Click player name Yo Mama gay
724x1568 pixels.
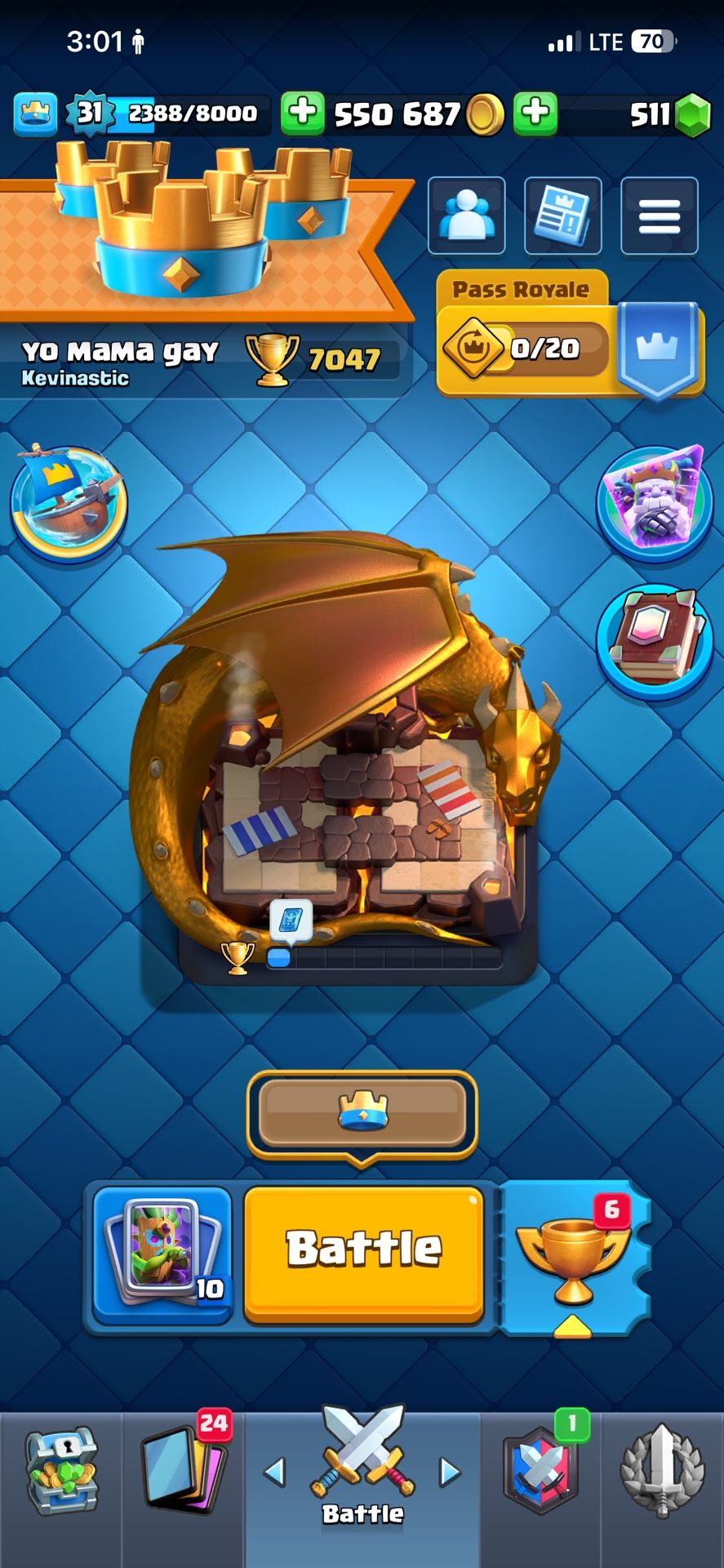click(x=121, y=350)
